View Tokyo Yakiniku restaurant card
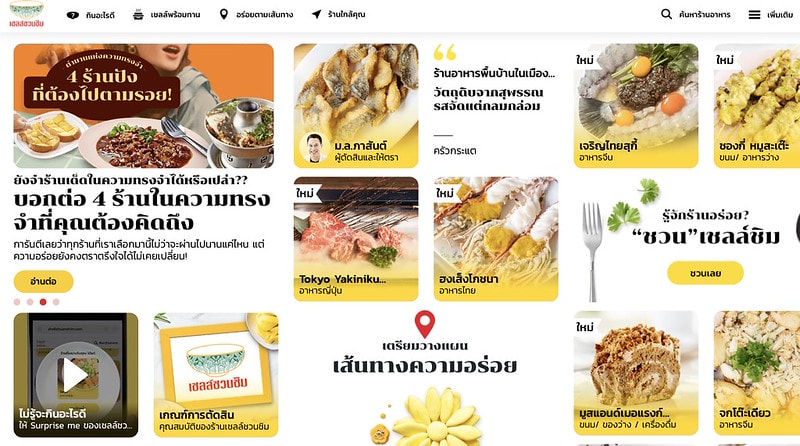 point(356,238)
